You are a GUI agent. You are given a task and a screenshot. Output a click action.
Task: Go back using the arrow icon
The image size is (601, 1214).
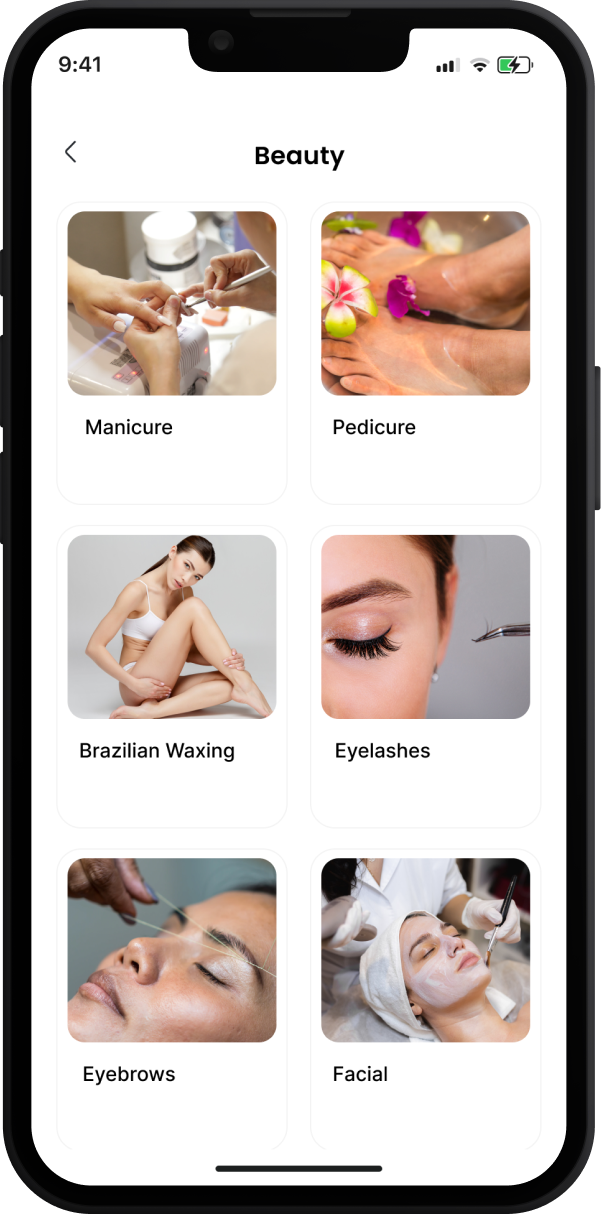tap(70, 152)
